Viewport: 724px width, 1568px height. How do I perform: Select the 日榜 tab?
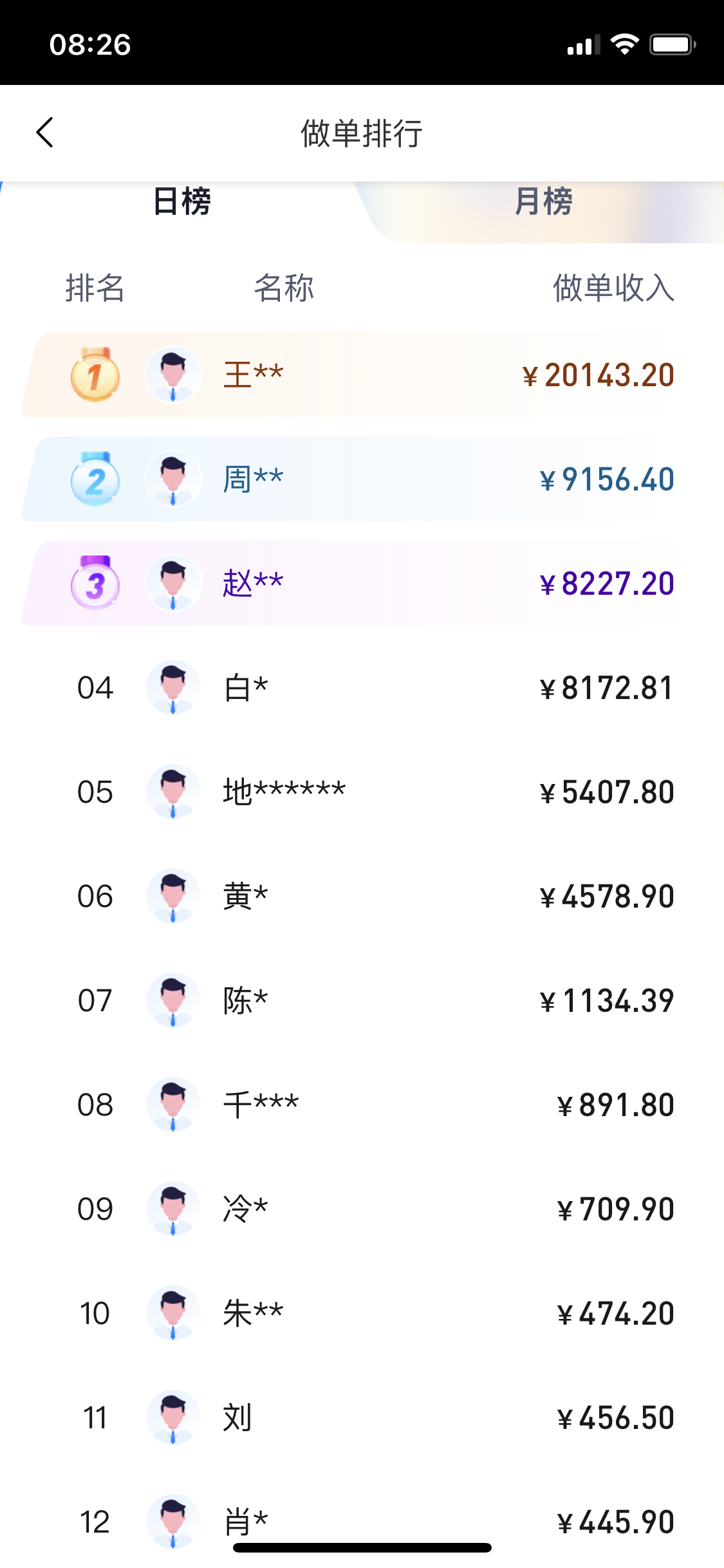(x=182, y=201)
